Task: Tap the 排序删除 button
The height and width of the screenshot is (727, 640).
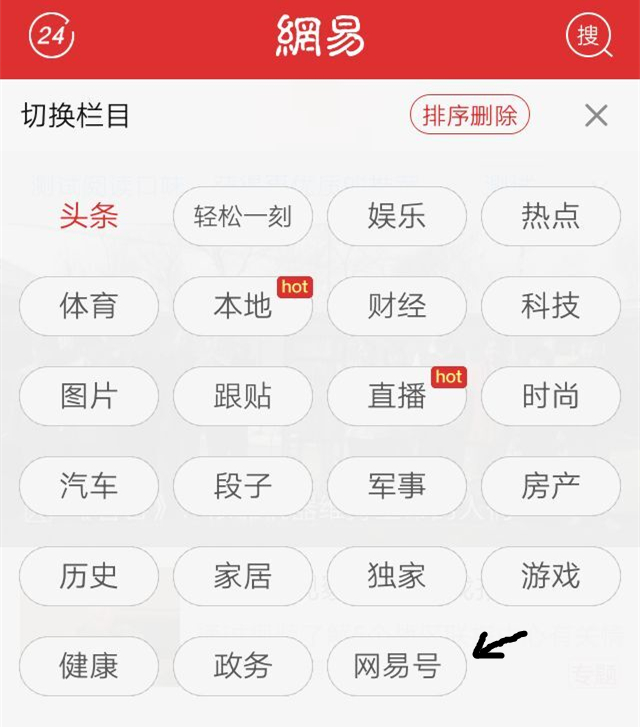Action: pos(469,115)
